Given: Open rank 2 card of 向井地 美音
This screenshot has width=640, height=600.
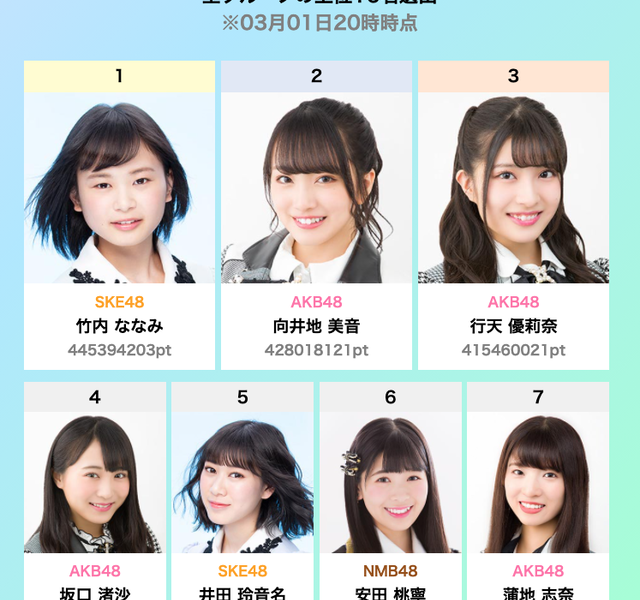Looking at the screenshot, I should pos(316,215).
